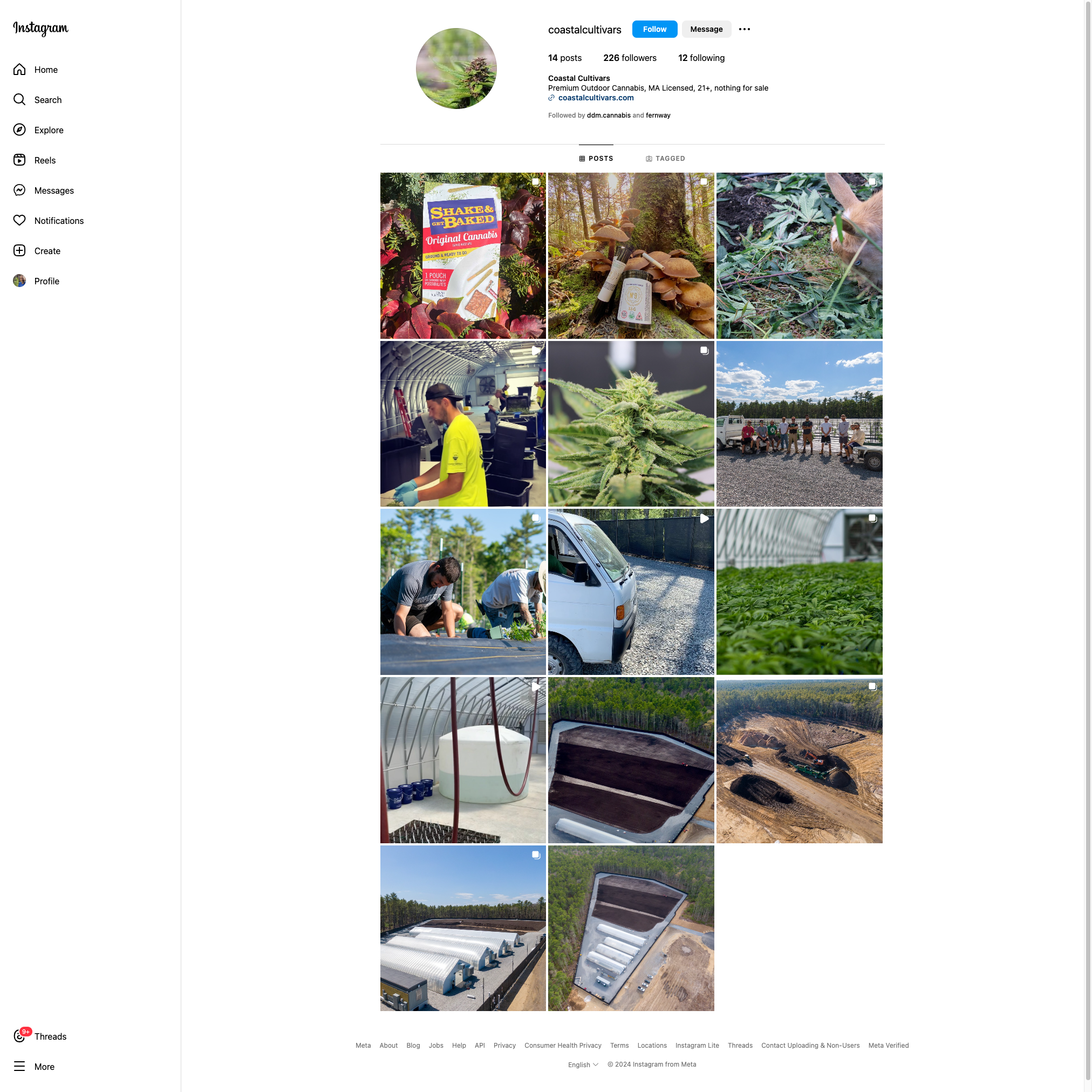View the 12 following list
The width and height of the screenshot is (1092, 1092).
pyautogui.click(x=701, y=58)
